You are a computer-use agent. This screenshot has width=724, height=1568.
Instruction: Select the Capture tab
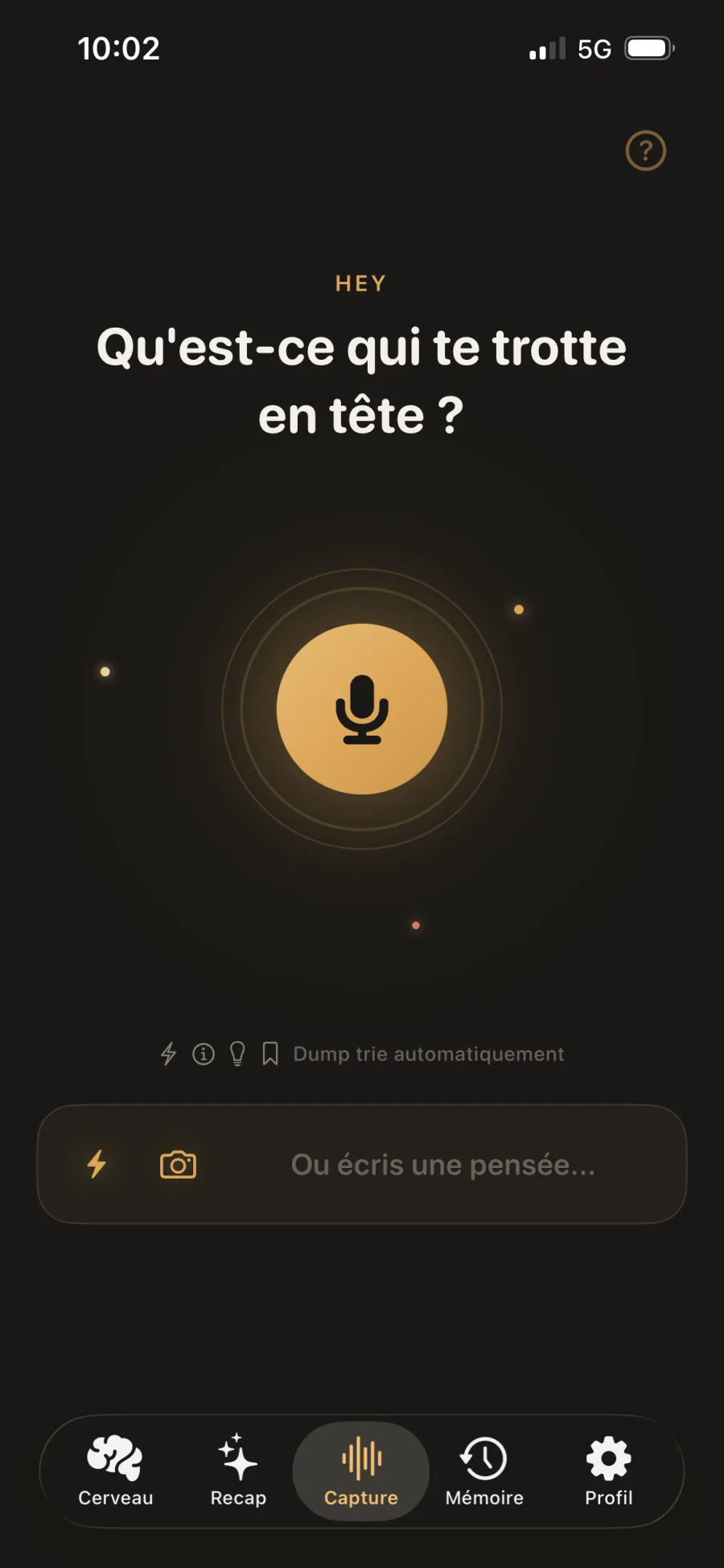click(361, 1471)
